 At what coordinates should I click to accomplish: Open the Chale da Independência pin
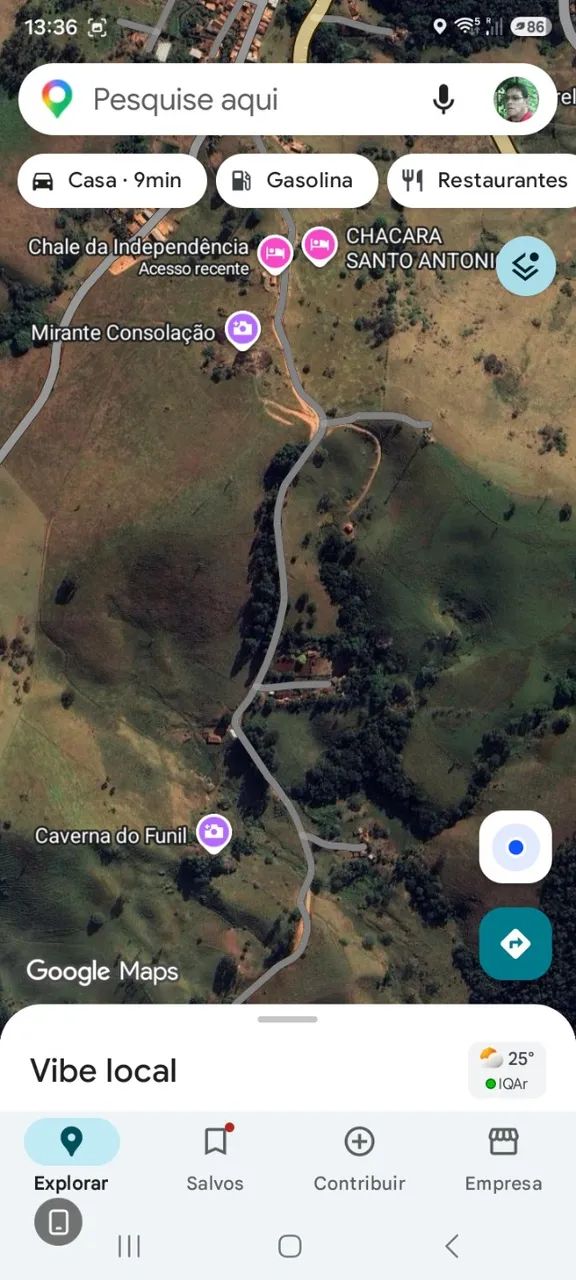tap(275, 253)
